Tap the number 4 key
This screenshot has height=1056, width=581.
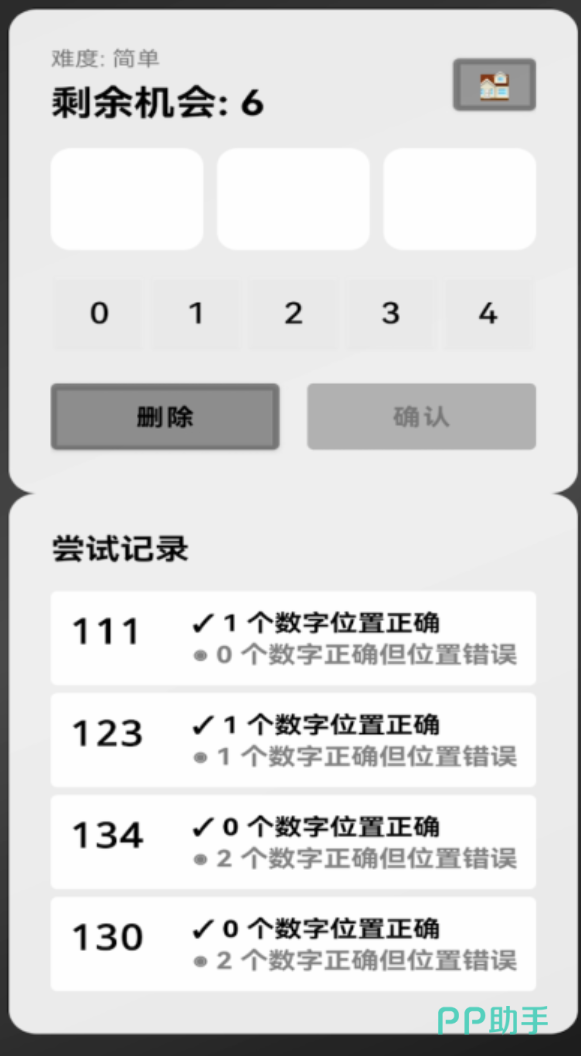487,314
